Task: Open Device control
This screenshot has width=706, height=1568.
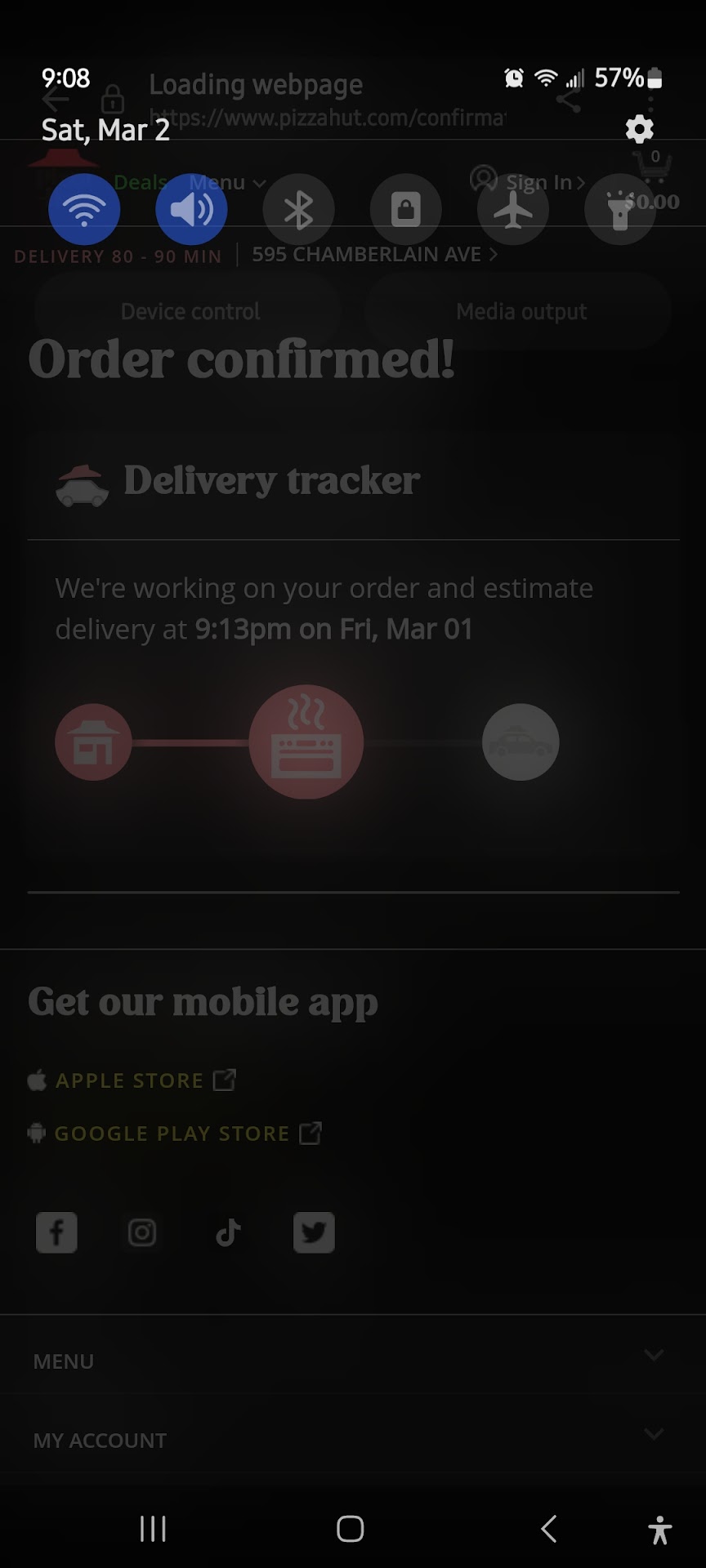Action: (x=190, y=311)
